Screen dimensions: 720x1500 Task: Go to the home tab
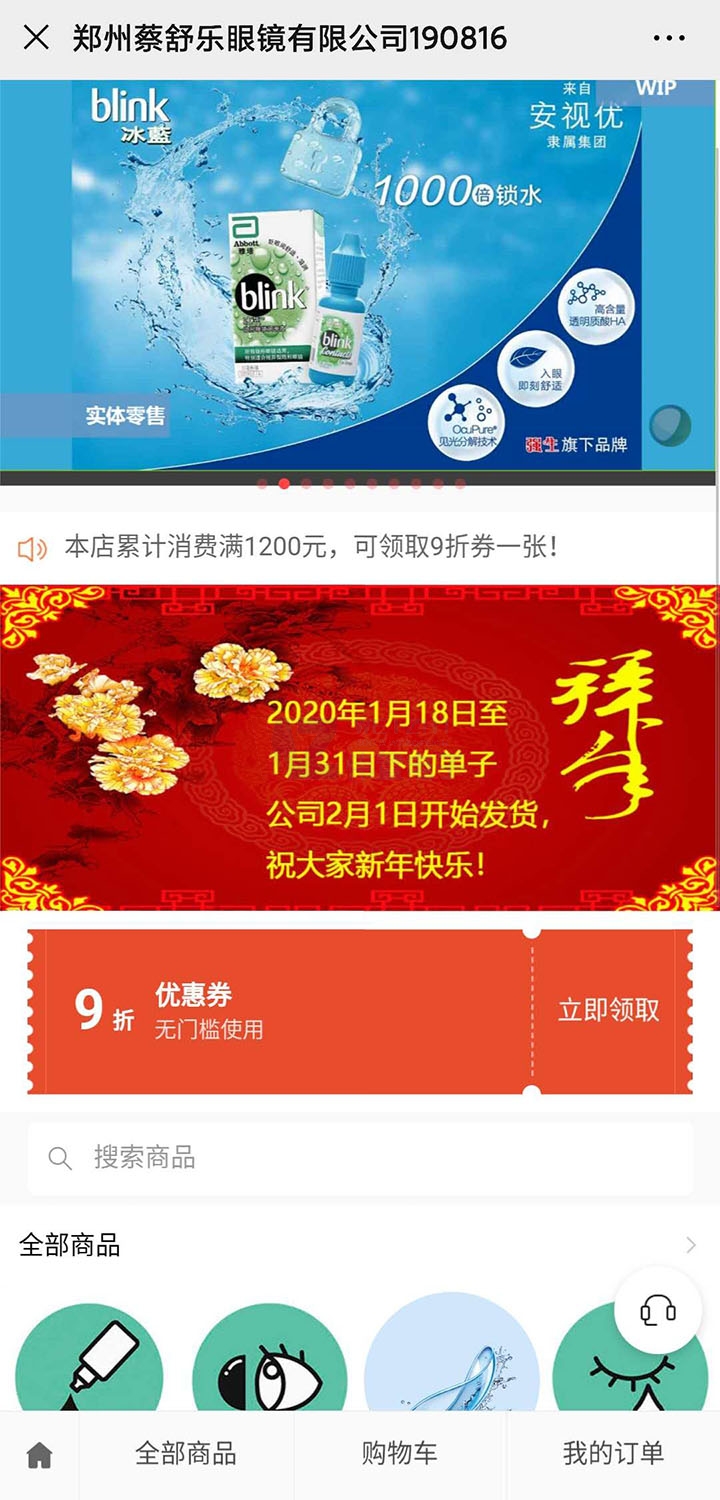click(x=39, y=1455)
